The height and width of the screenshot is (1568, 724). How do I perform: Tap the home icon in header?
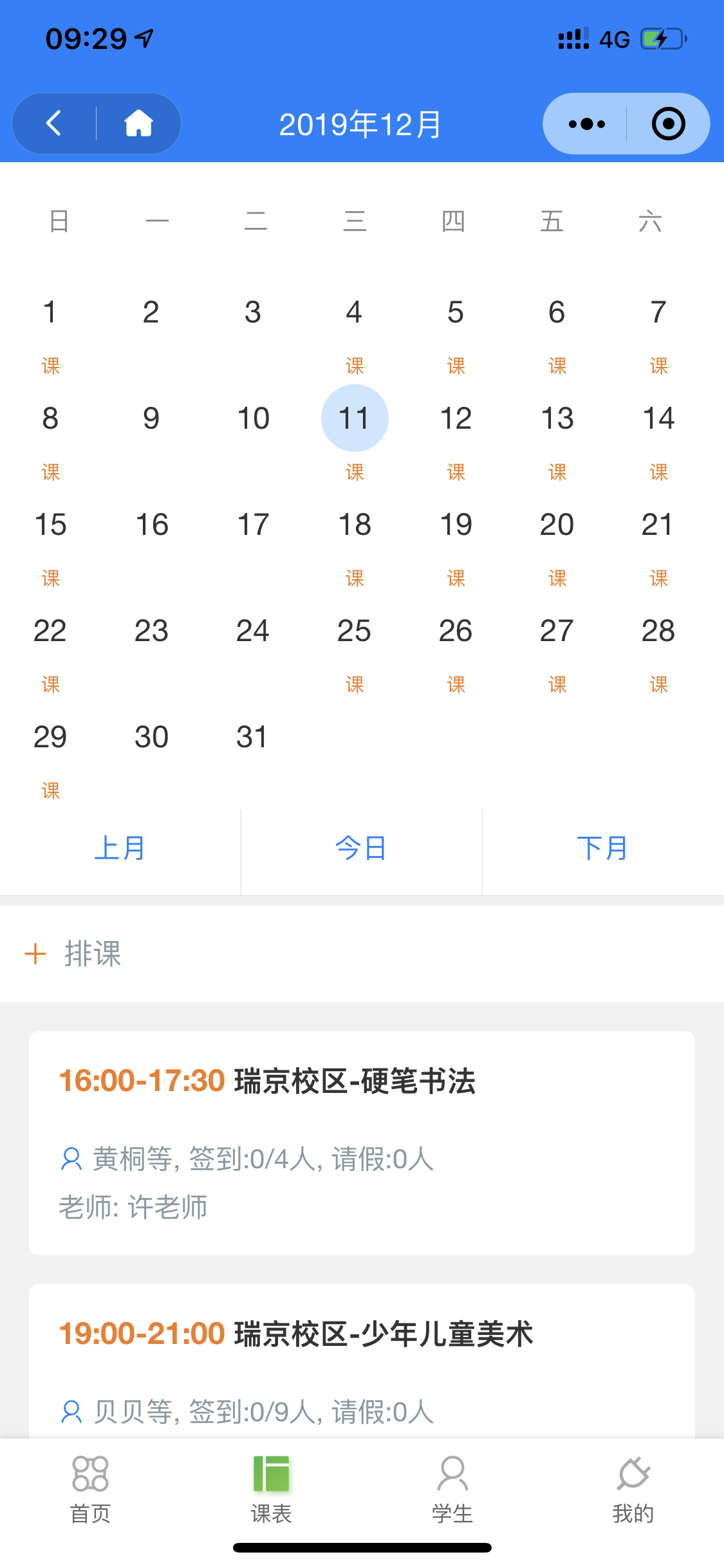point(138,123)
